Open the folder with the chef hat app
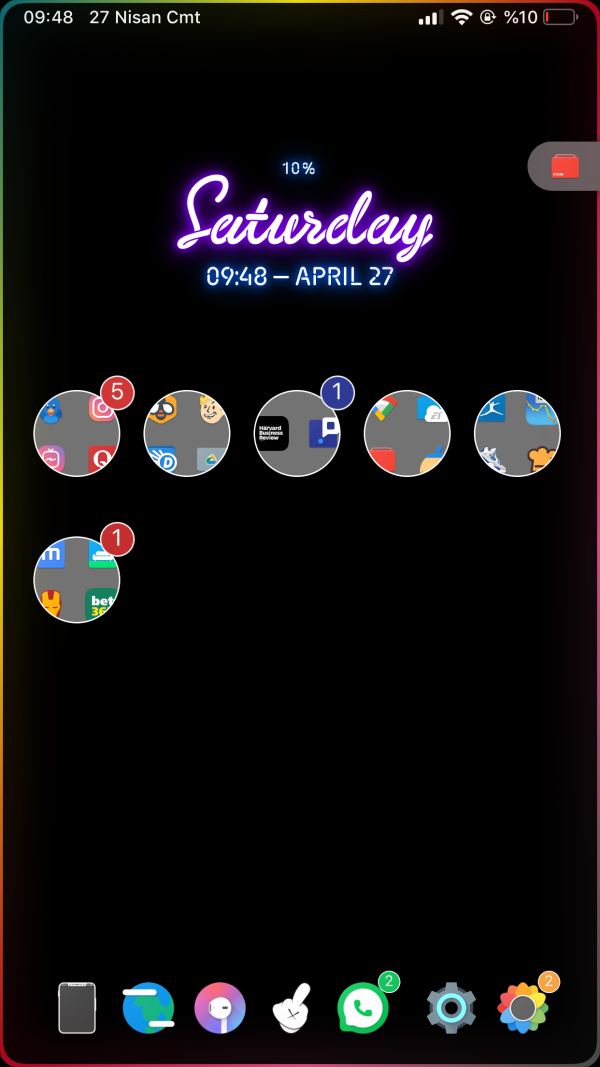The image size is (600, 1067). click(517, 433)
